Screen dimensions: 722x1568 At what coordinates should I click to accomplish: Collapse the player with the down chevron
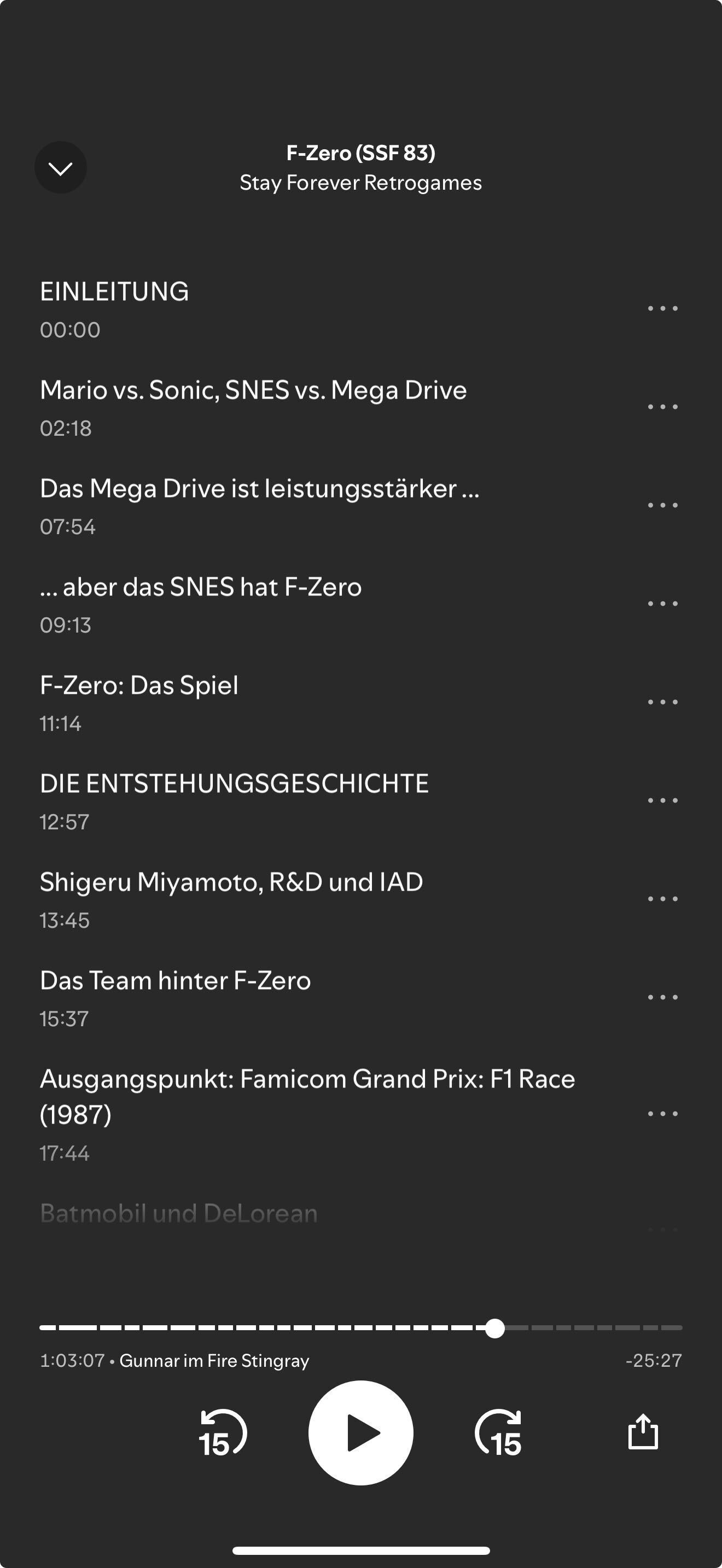60,168
